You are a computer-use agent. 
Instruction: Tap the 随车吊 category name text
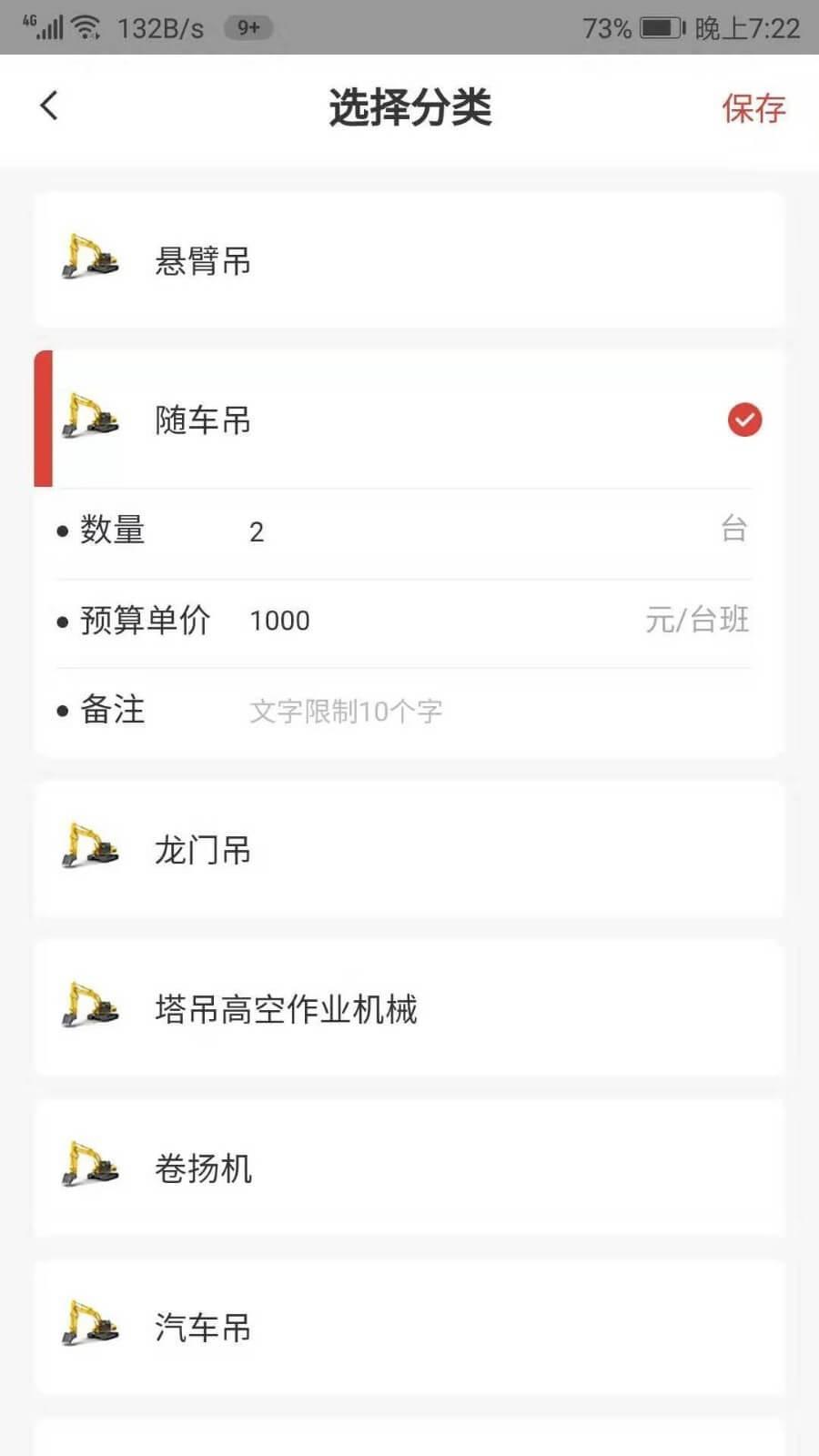click(202, 420)
